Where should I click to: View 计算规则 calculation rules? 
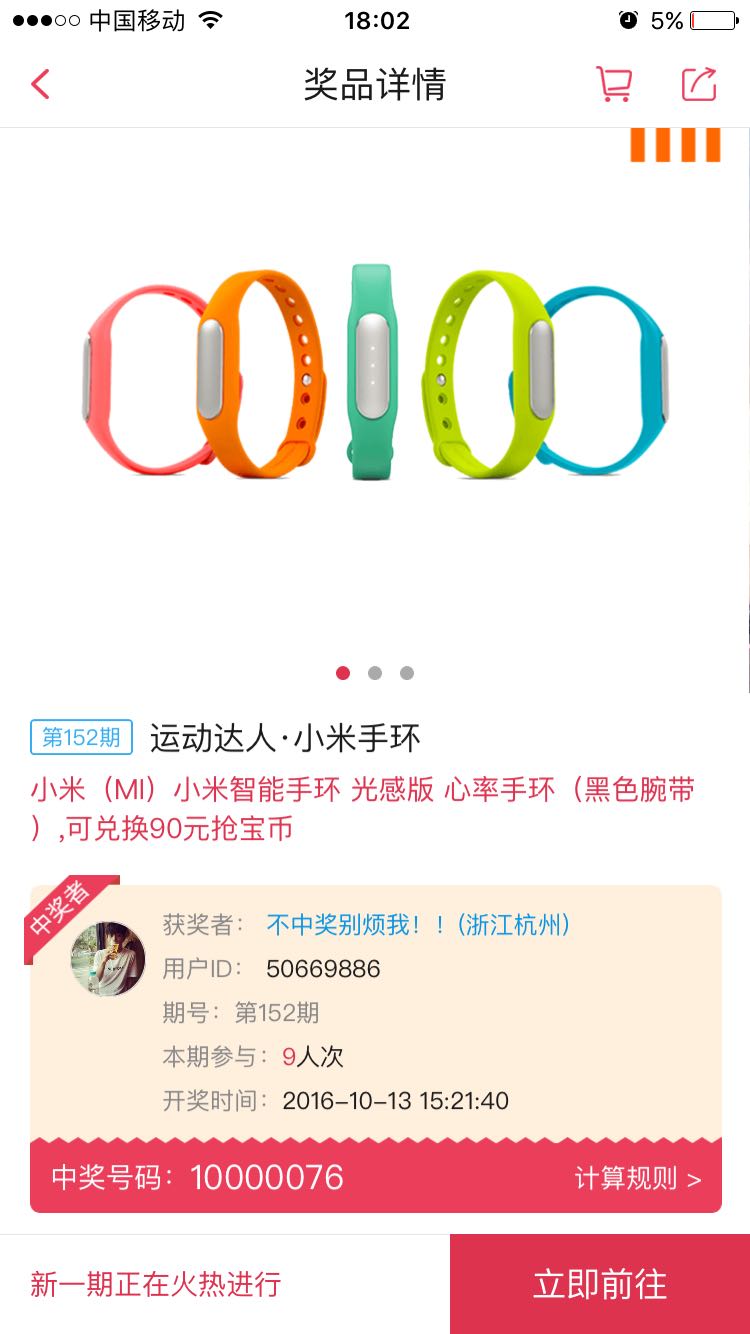click(x=638, y=1178)
